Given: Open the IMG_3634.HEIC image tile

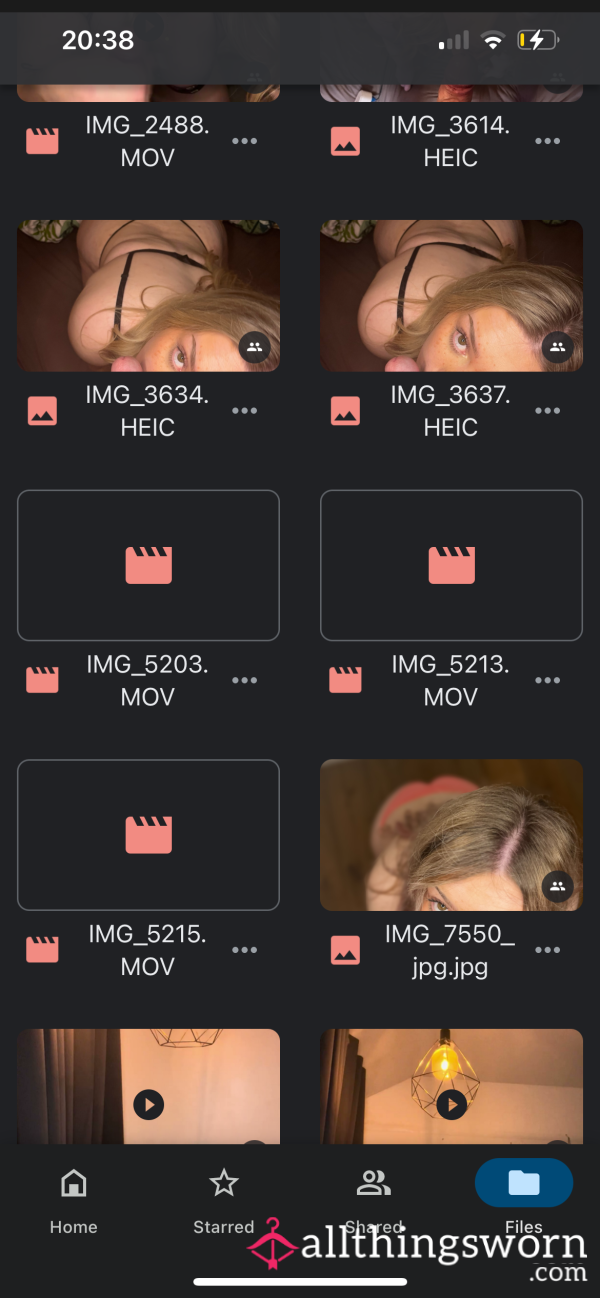Looking at the screenshot, I should point(148,296).
